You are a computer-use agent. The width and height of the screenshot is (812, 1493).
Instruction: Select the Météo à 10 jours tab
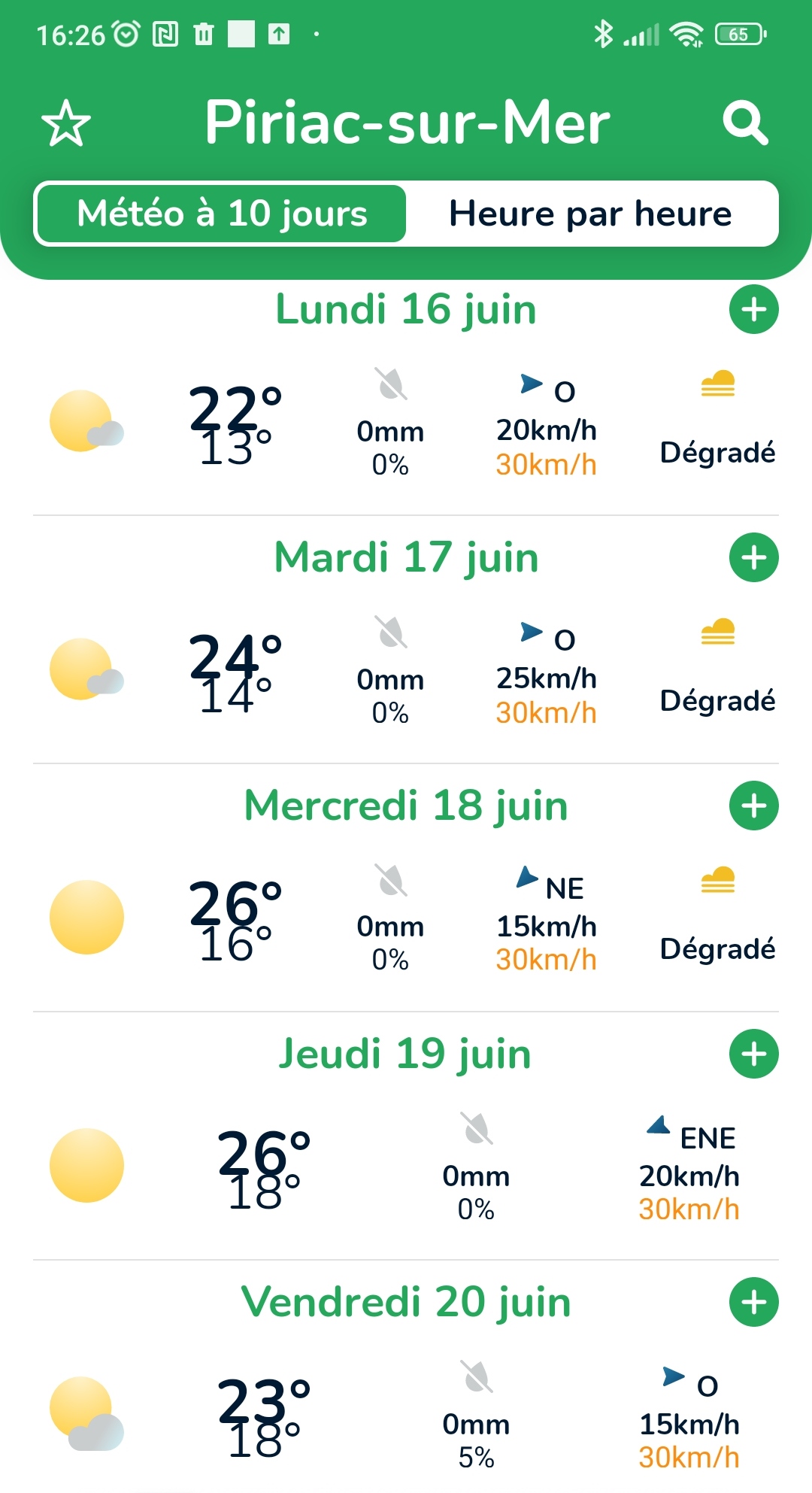222,214
